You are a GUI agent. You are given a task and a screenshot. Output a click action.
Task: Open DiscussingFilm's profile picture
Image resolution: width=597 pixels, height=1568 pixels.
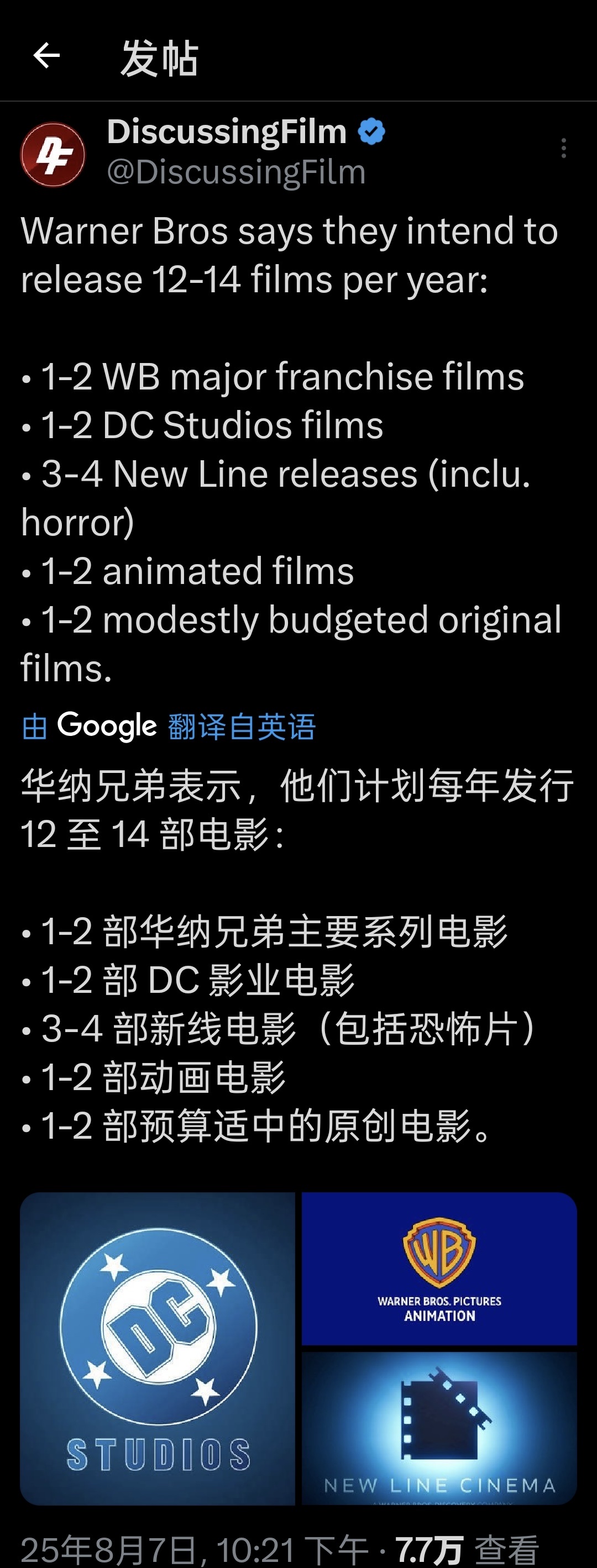(x=53, y=154)
